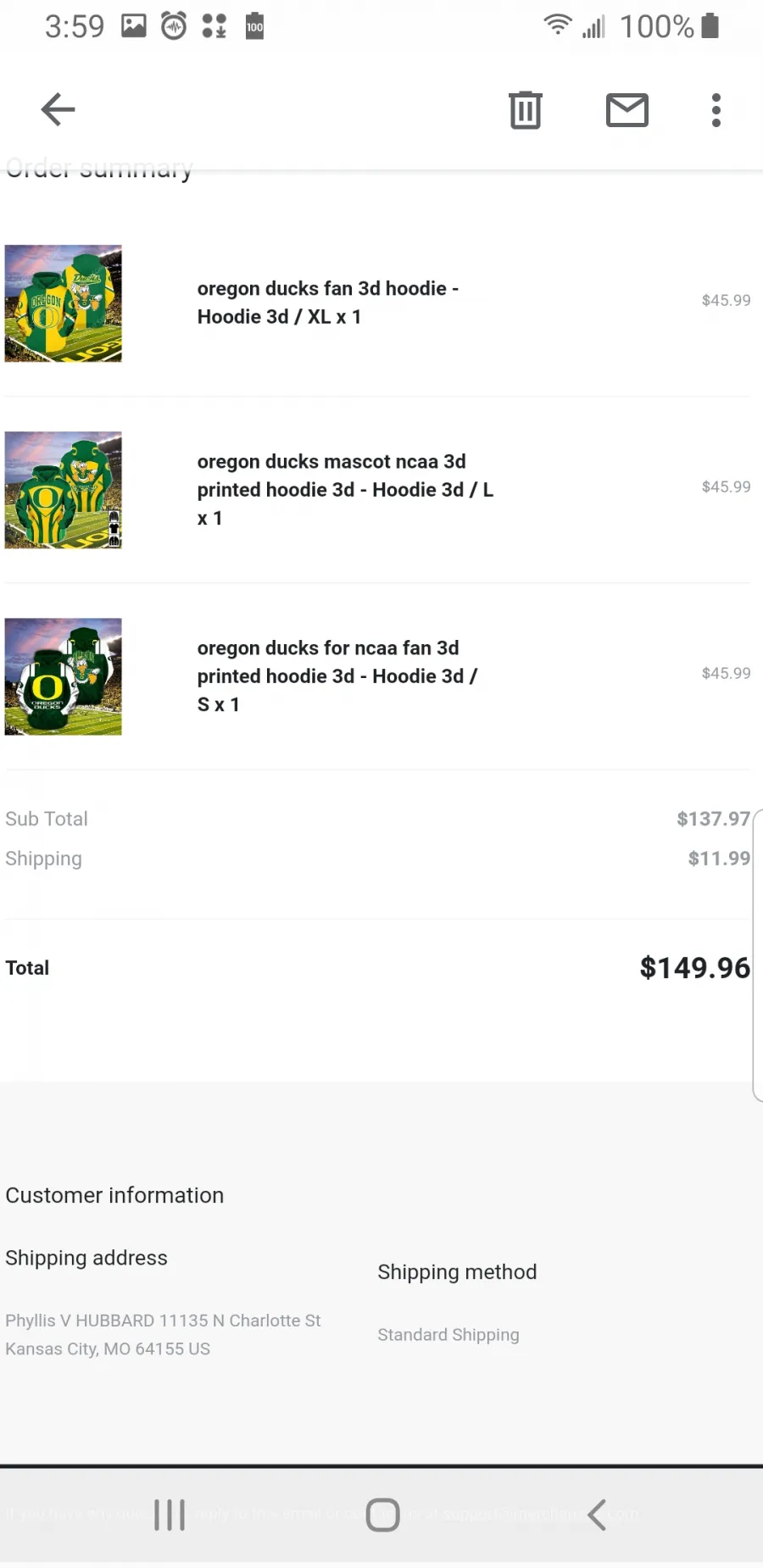The height and width of the screenshot is (1568, 763).
Task: Mark email as unread via envelope icon
Action: 627,110
